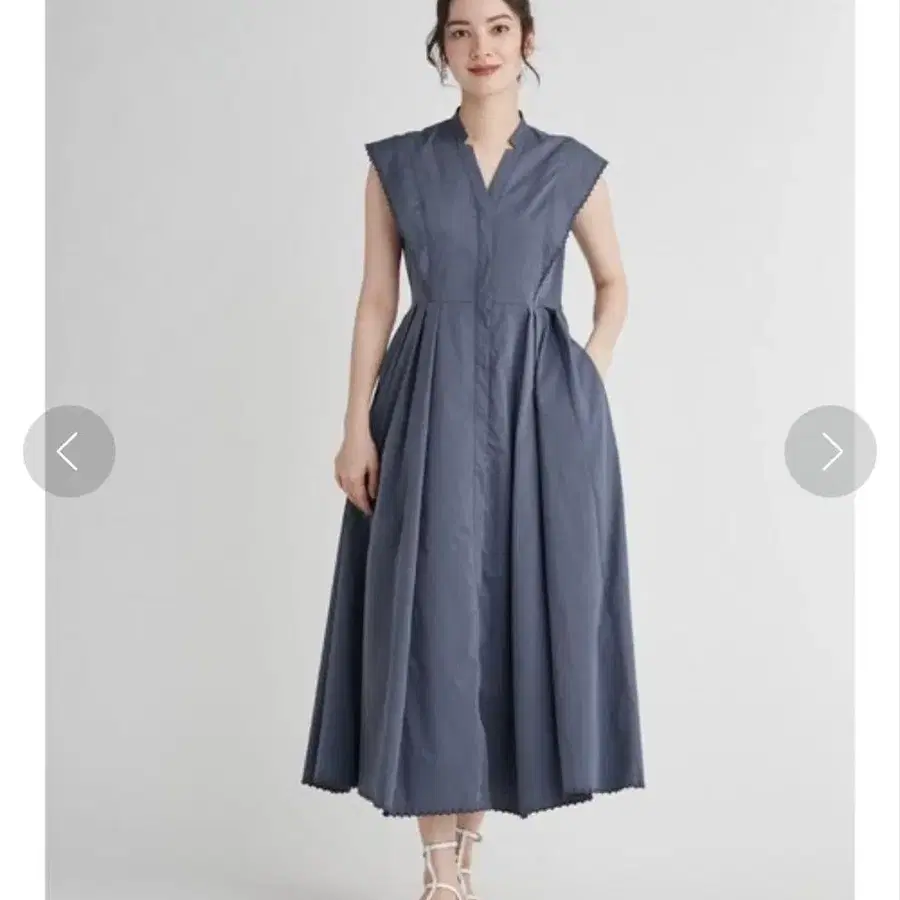Go to the previous product photo

pyautogui.click(x=69, y=451)
